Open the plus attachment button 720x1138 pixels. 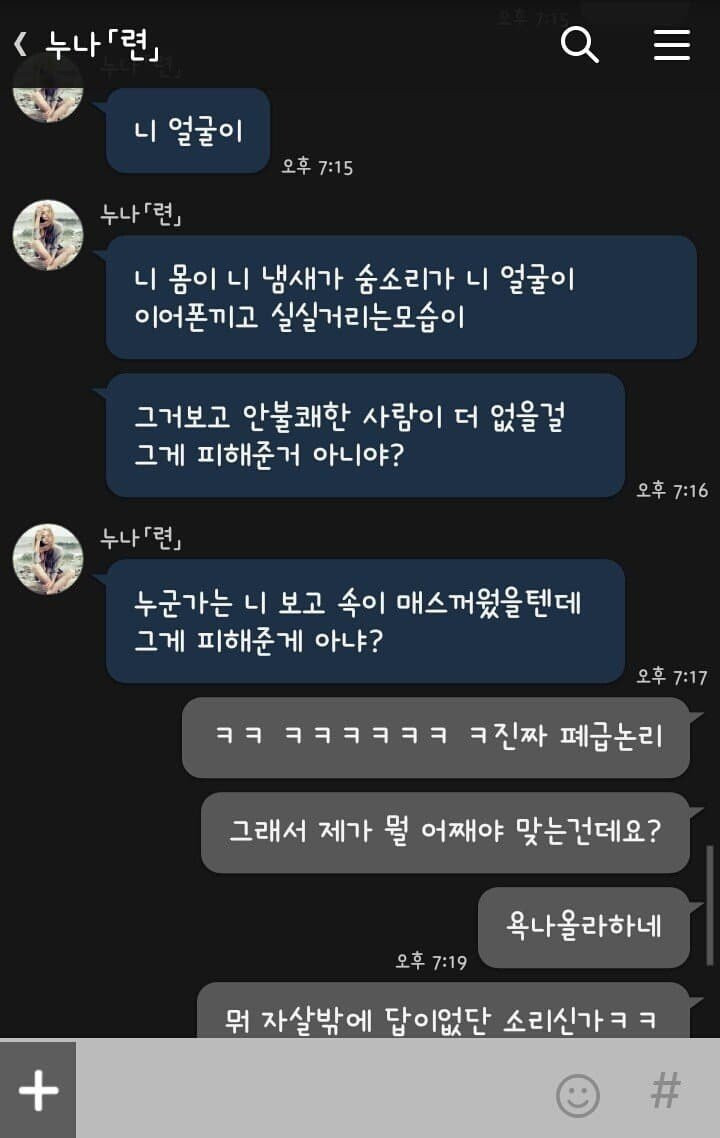point(38,1090)
